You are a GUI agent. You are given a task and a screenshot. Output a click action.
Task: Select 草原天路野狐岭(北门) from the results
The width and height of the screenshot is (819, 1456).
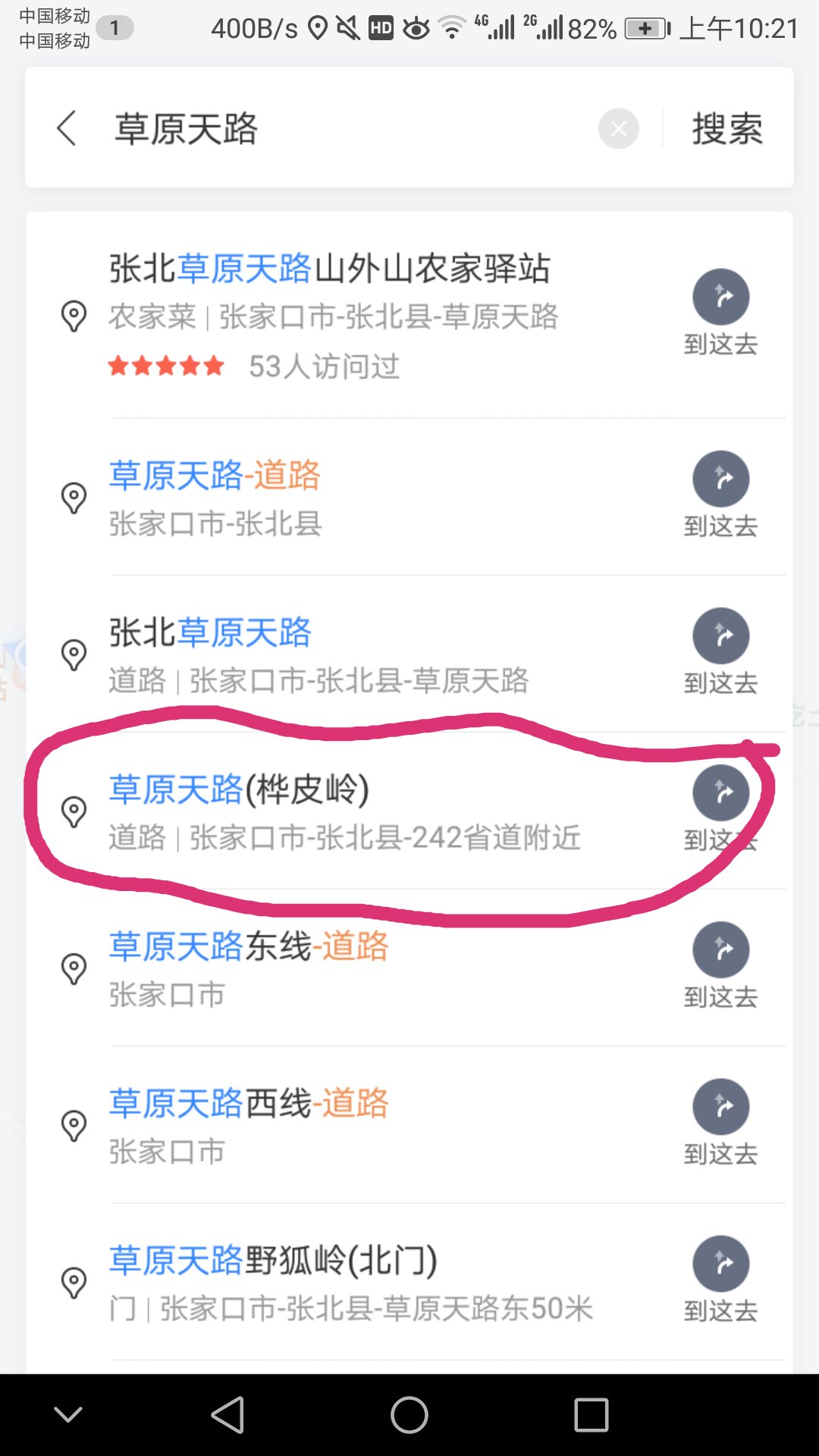(273, 1261)
